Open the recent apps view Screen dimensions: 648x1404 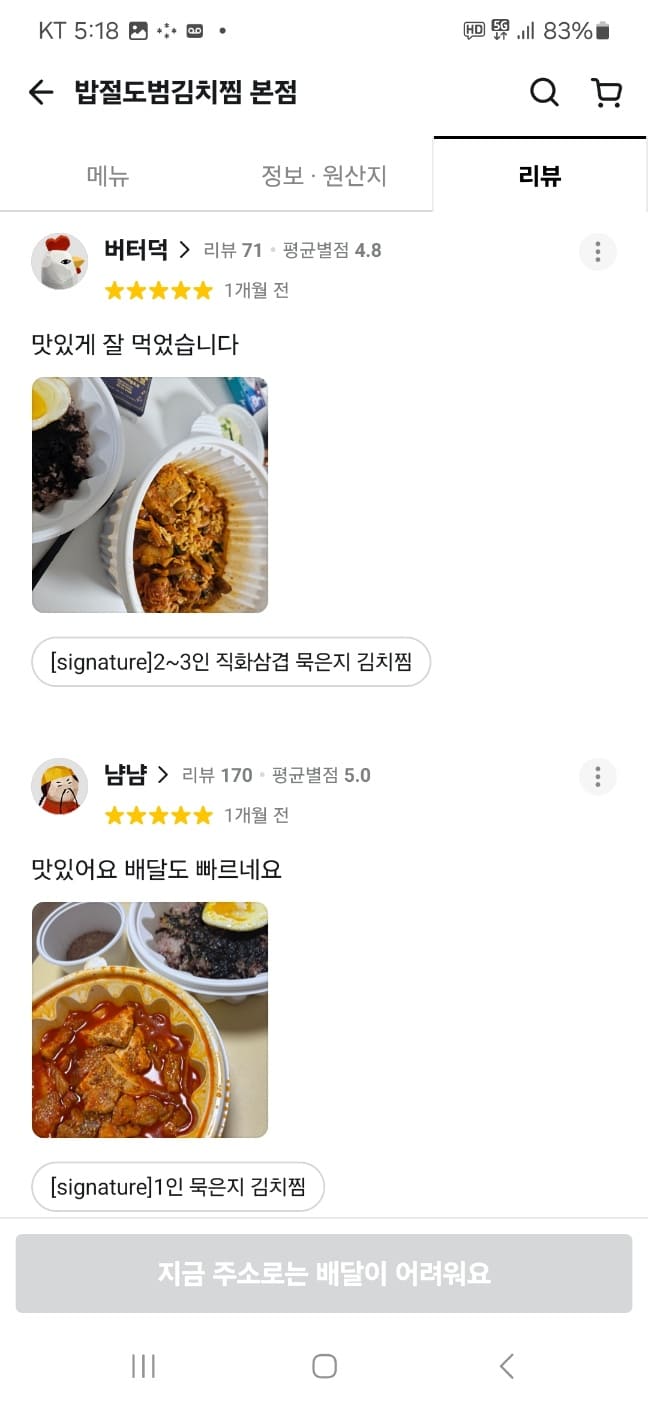click(143, 1366)
